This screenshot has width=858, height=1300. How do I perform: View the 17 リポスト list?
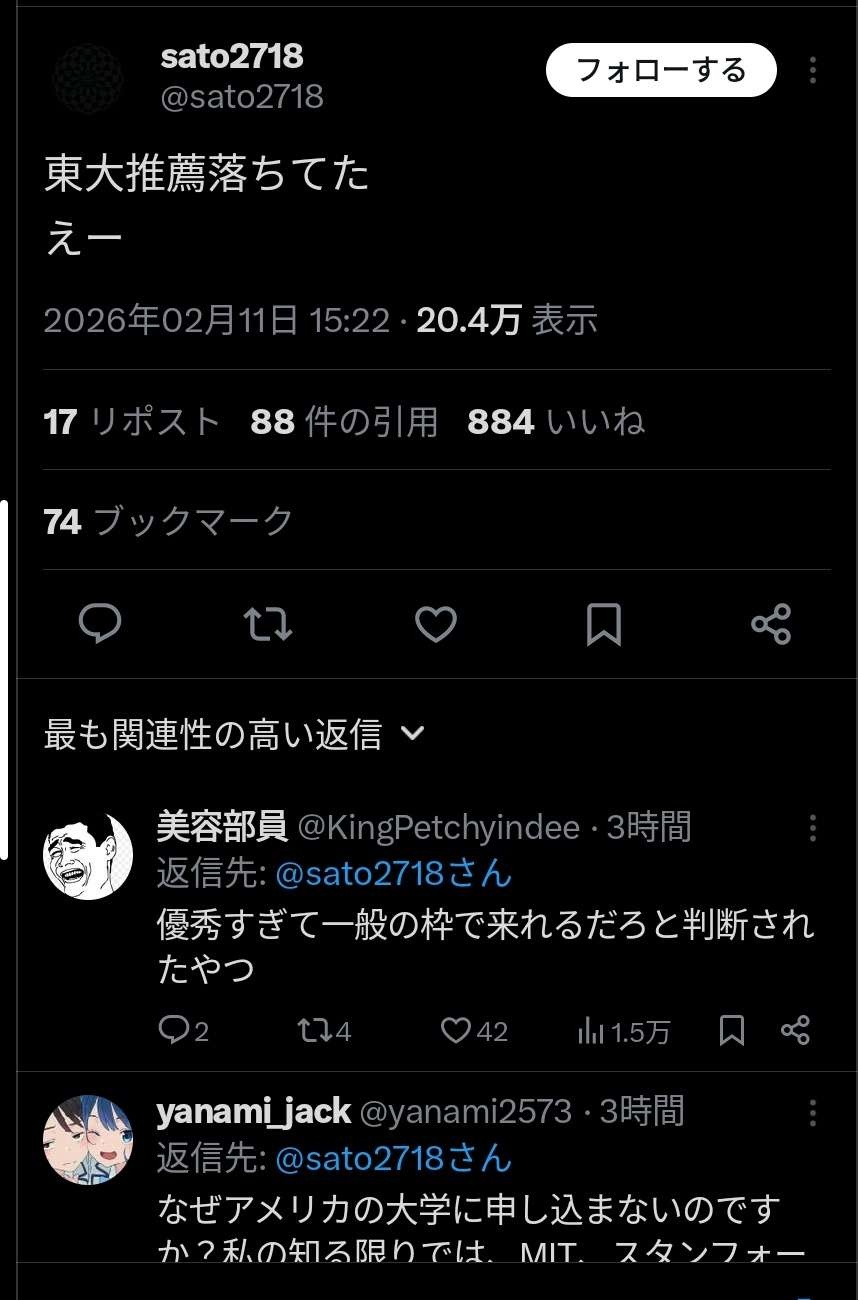click(x=132, y=422)
